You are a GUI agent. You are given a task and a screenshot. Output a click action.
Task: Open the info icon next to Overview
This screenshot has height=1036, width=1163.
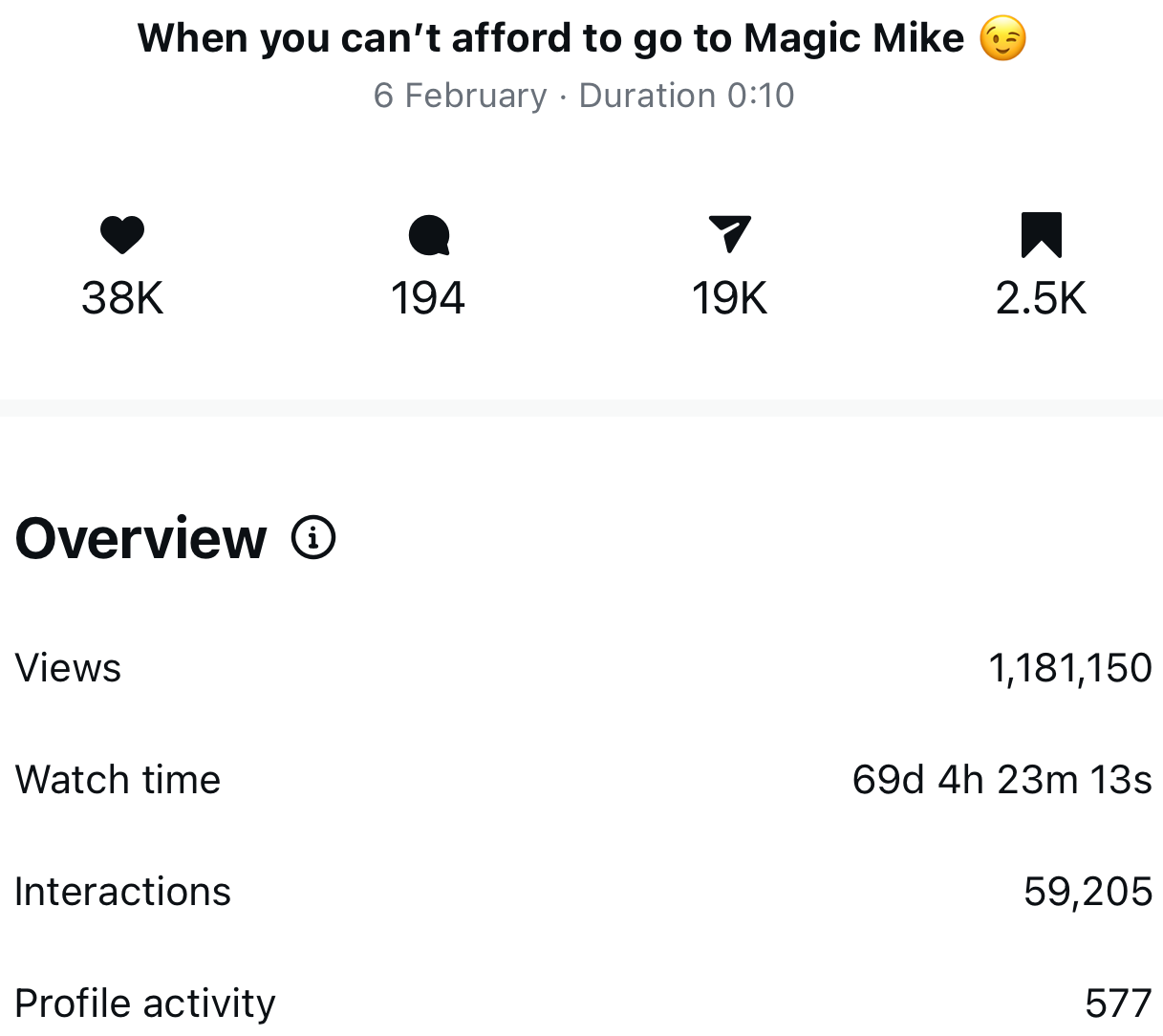313,538
